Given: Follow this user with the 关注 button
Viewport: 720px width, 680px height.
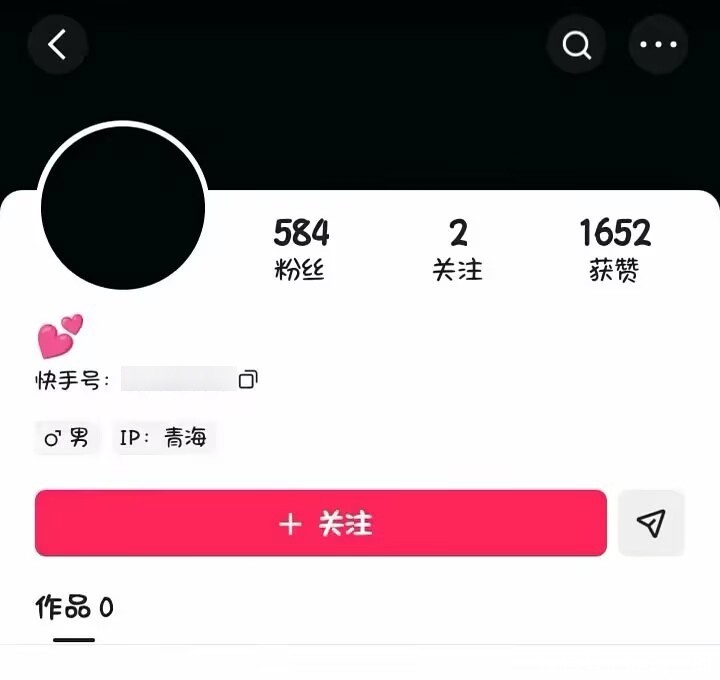Looking at the screenshot, I should [321, 523].
